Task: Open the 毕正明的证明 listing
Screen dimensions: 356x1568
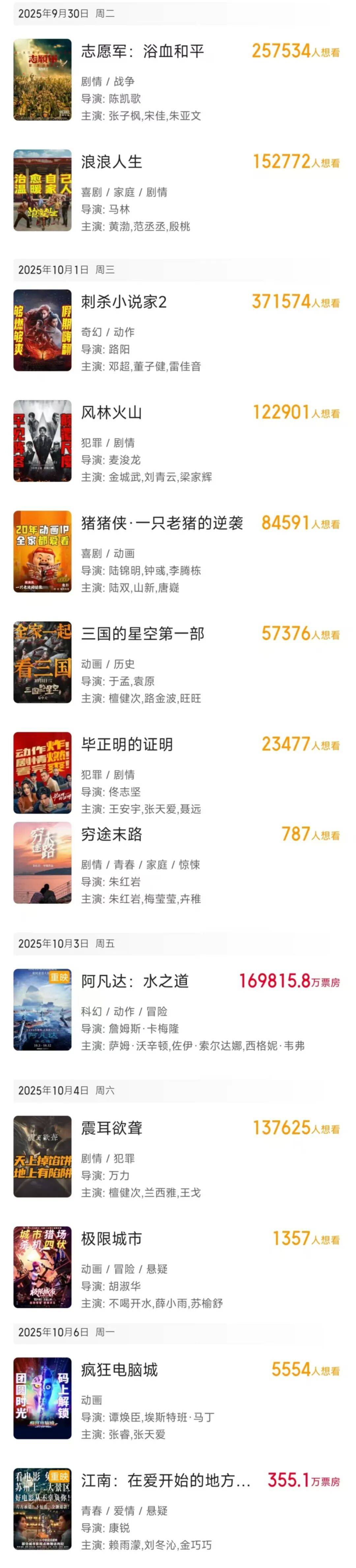Action: coord(127,745)
